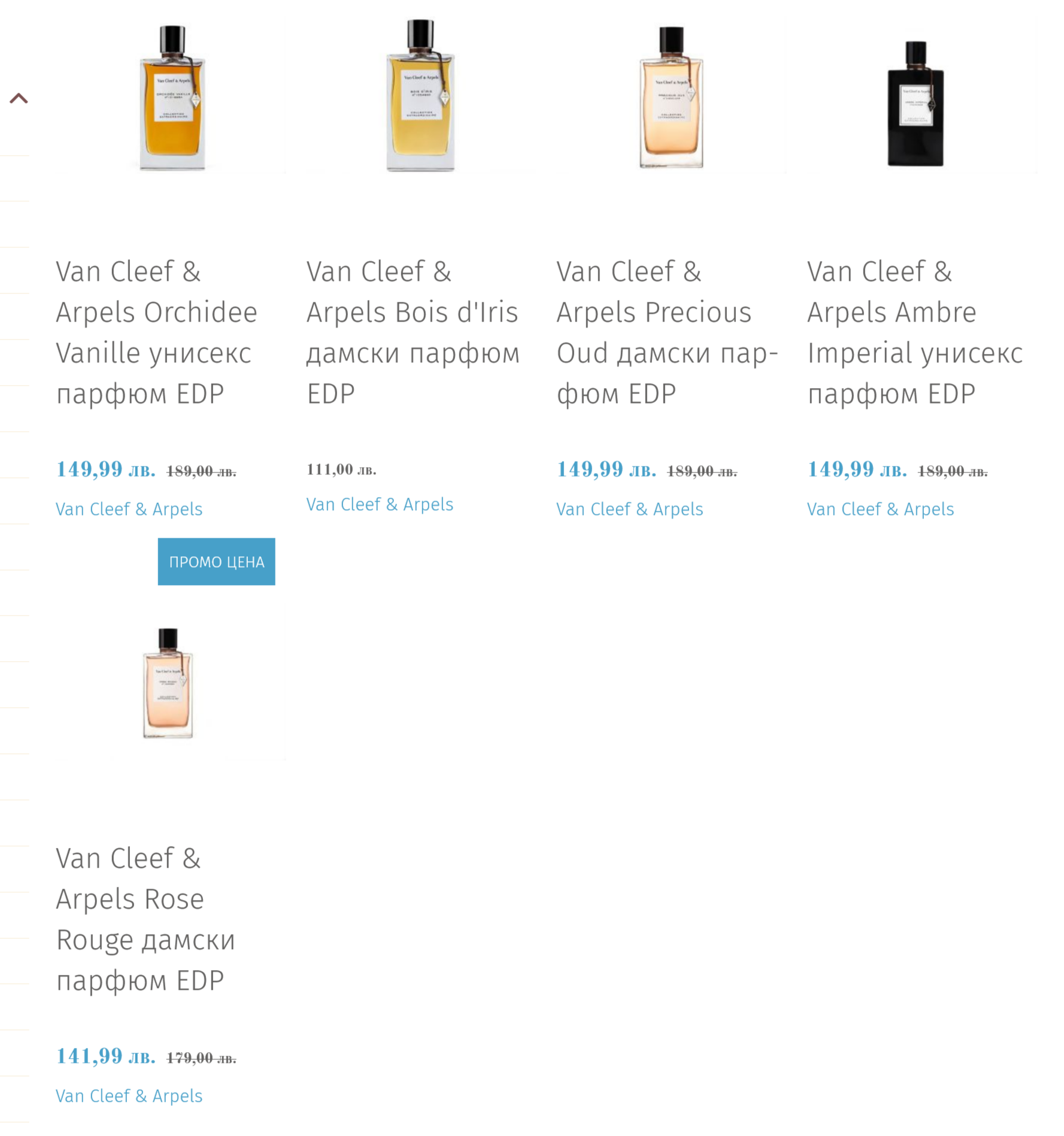
Task: Tap the brand link under Ambre Imperial
Action: coord(880,509)
